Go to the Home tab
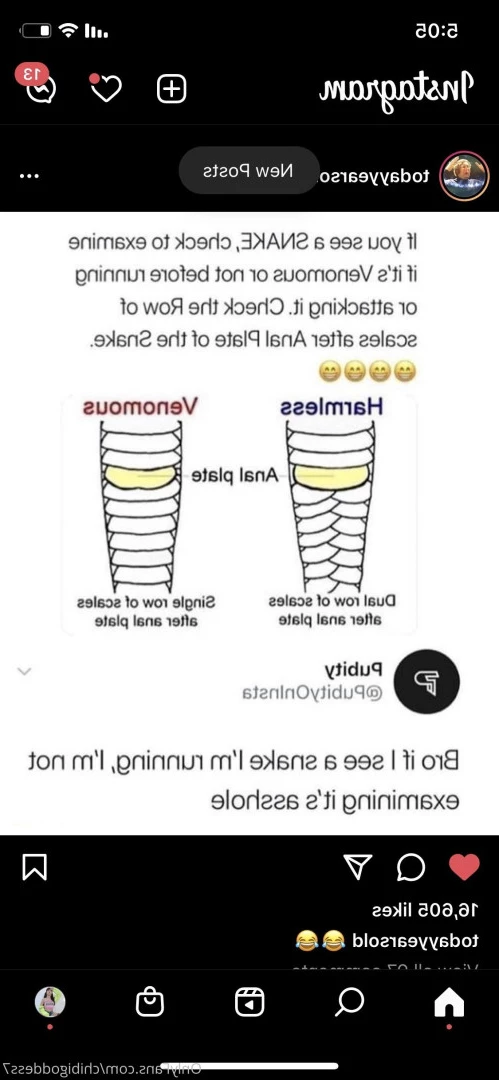Viewport: 499px width, 1080px height. 449,1003
